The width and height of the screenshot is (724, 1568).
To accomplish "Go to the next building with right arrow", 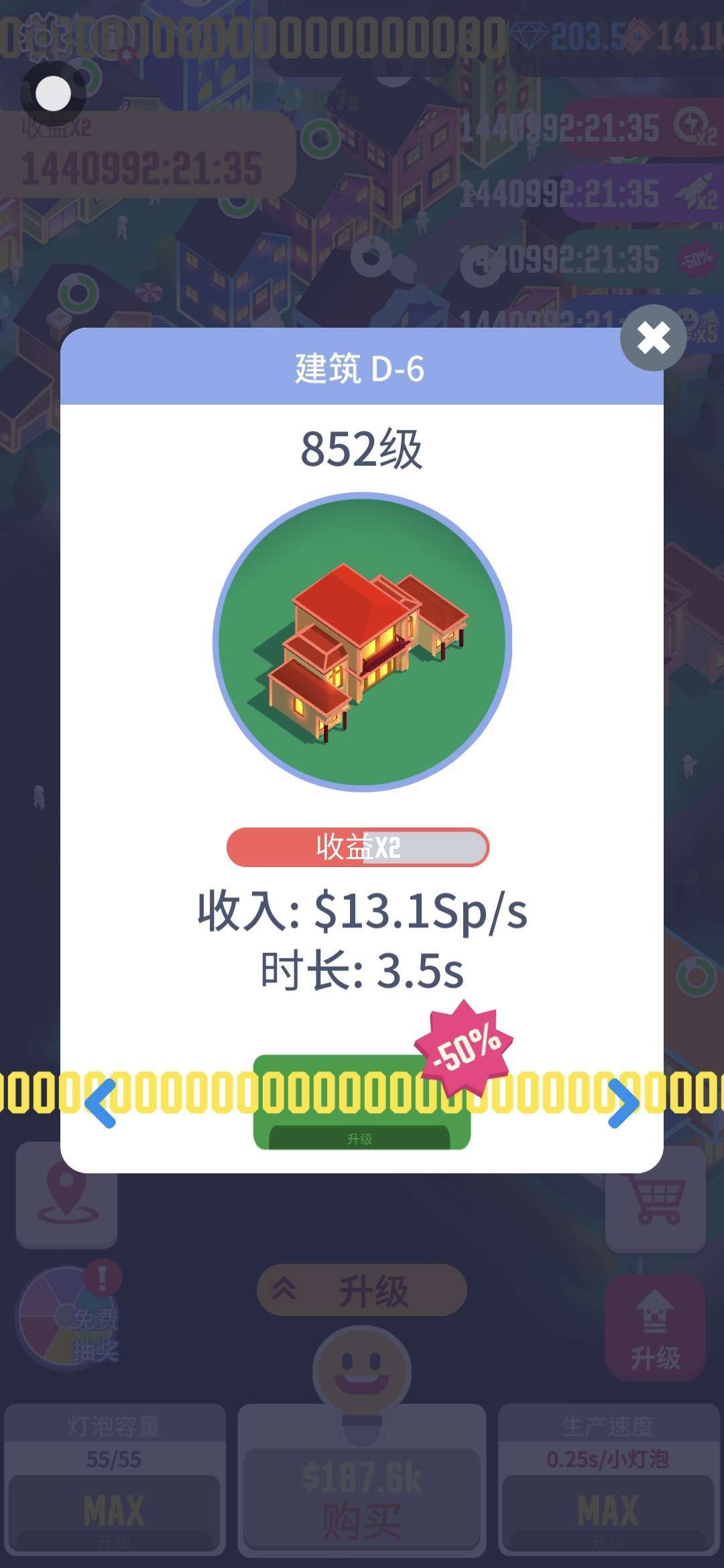I will 623,1103.
